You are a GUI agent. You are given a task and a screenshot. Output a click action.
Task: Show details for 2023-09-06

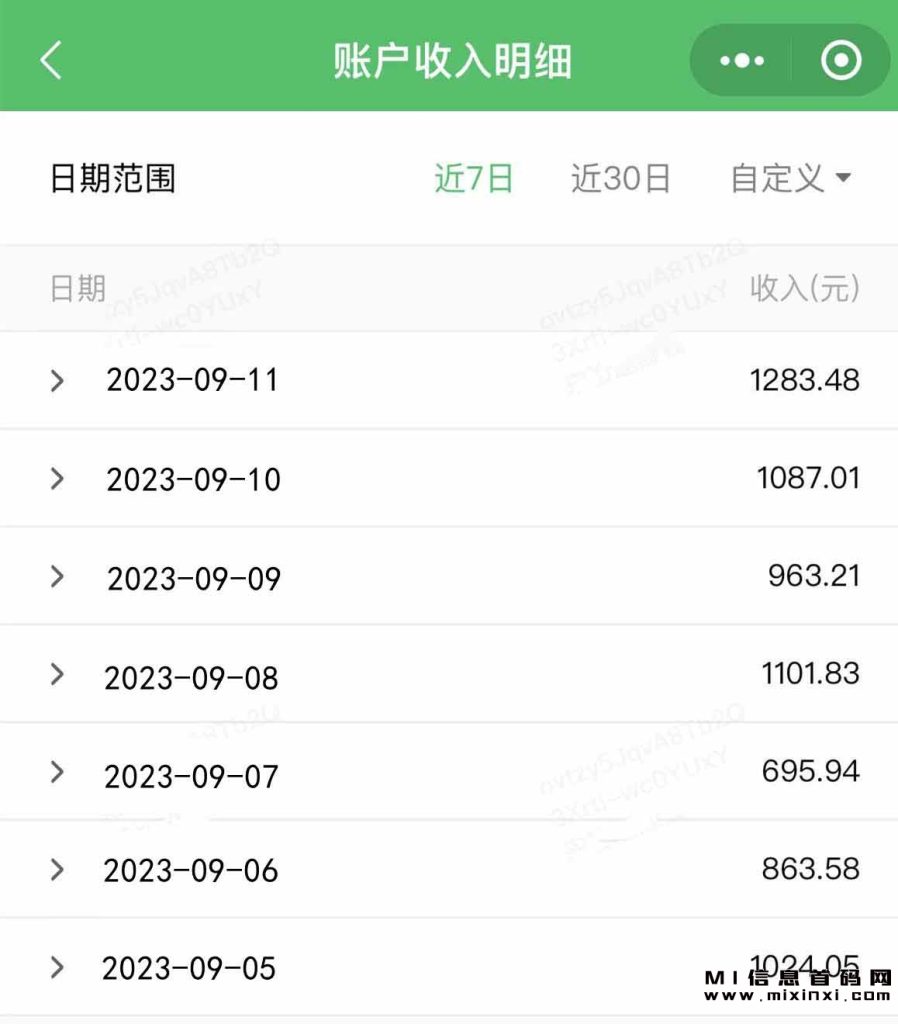click(x=58, y=870)
